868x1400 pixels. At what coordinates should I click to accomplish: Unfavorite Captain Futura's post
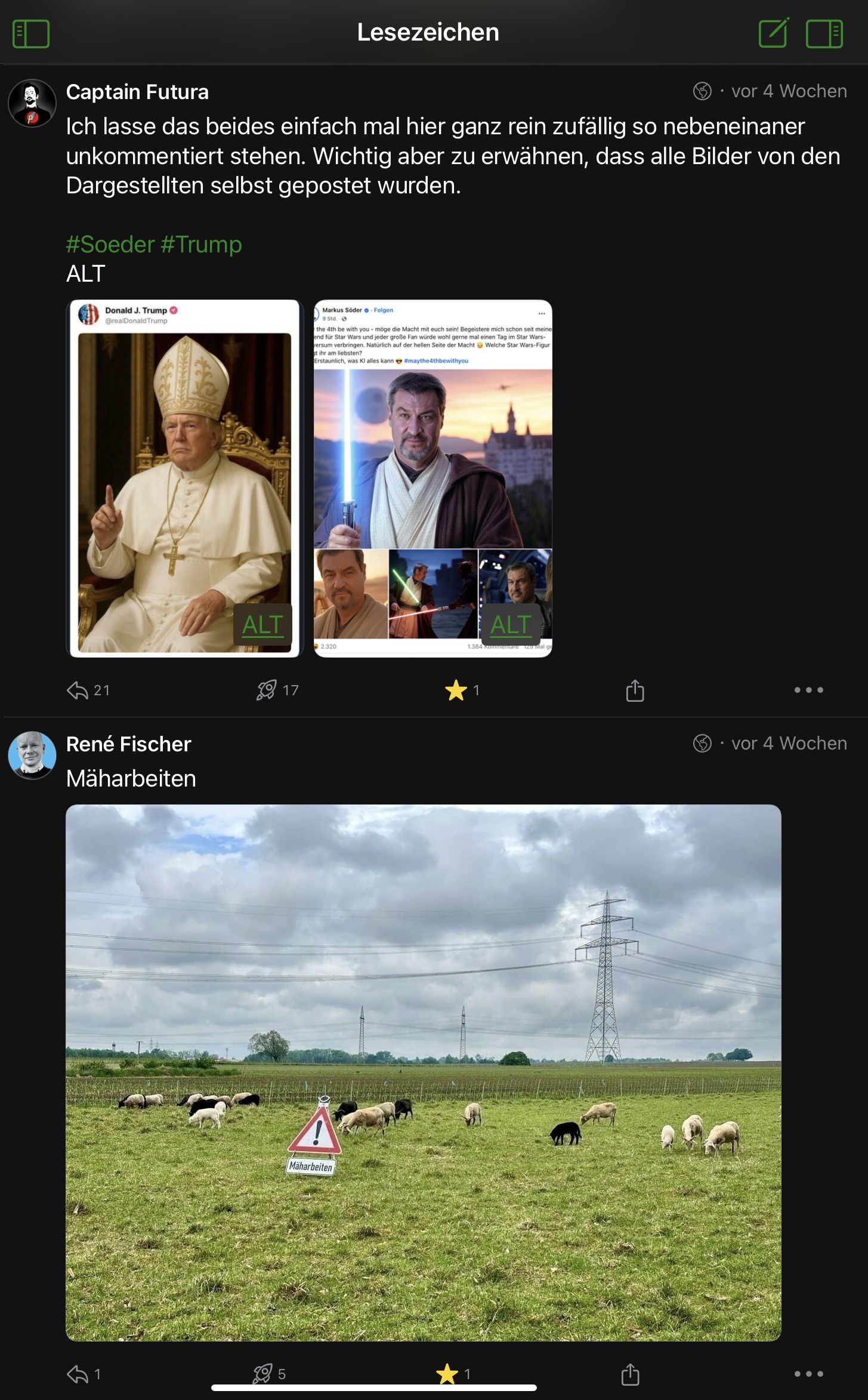[x=456, y=690]
